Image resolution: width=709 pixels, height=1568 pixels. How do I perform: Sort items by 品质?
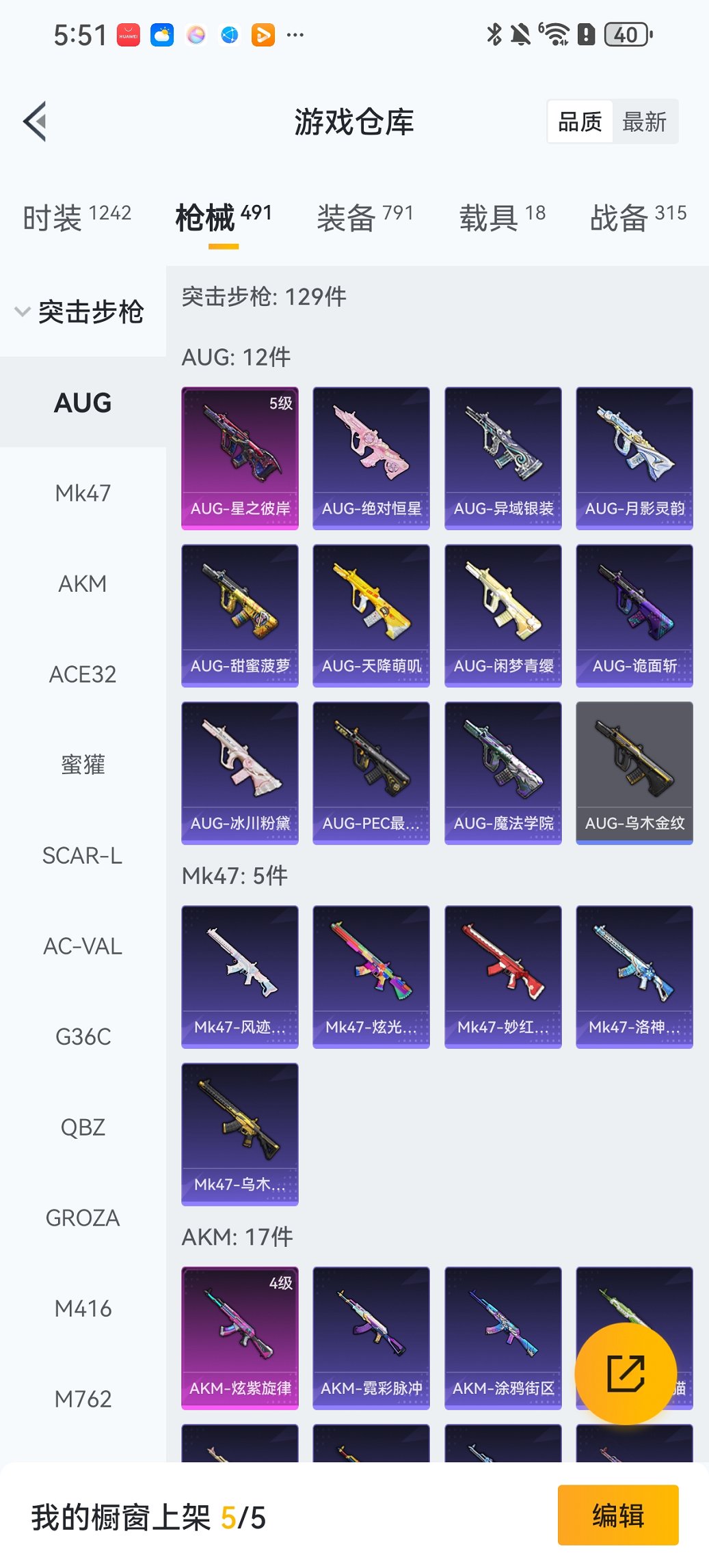coord(580,122)
